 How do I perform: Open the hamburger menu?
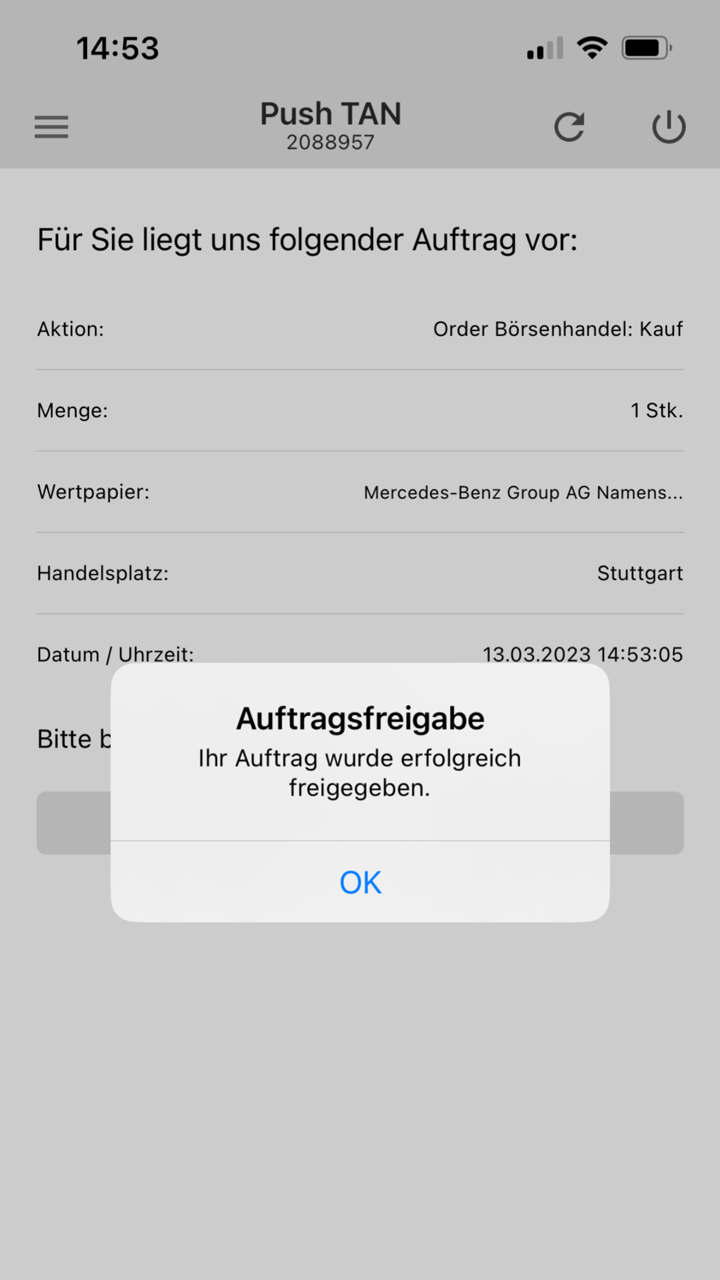pyautogui.click(x=51, y=127)
